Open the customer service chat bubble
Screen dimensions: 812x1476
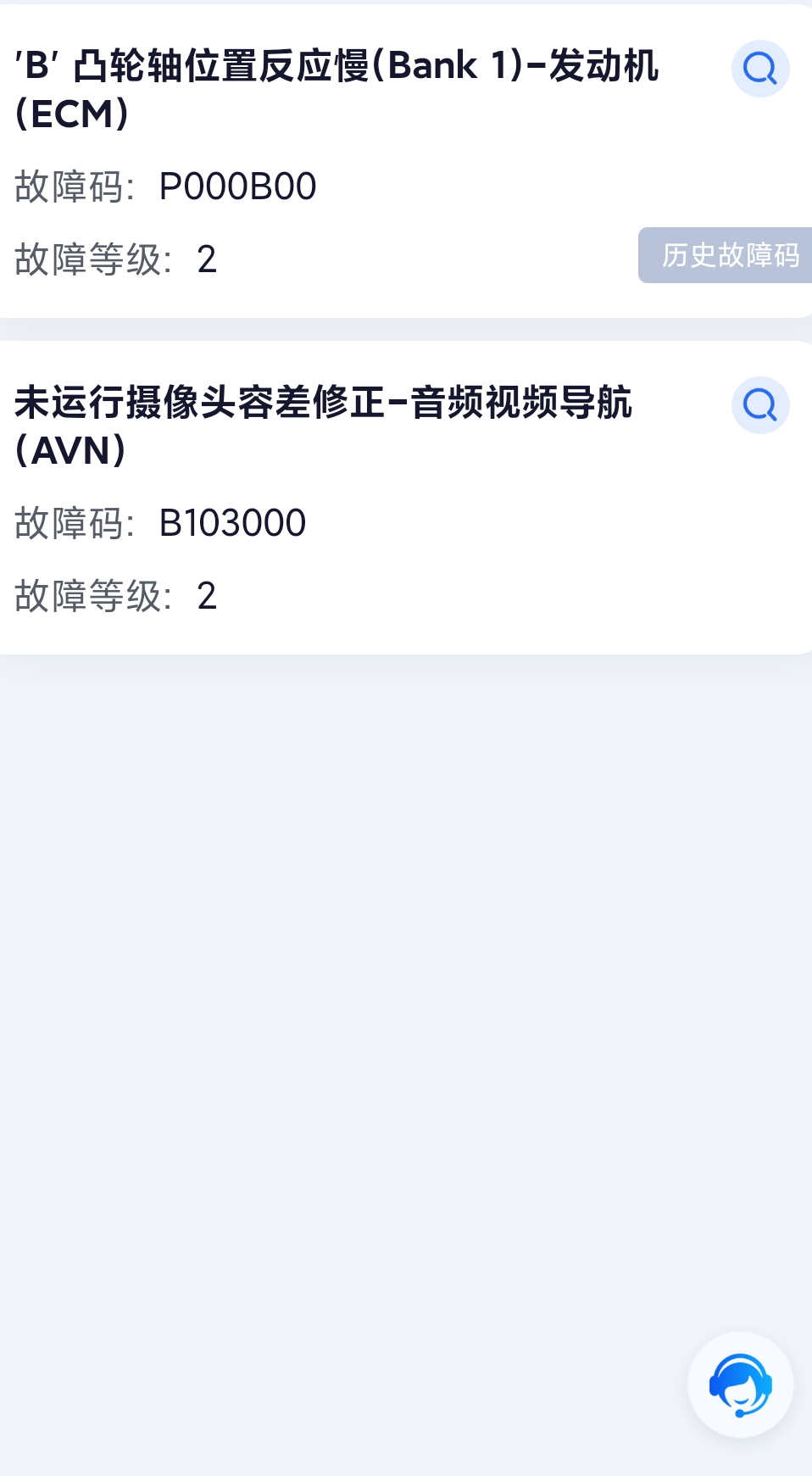pos(741,1384)
